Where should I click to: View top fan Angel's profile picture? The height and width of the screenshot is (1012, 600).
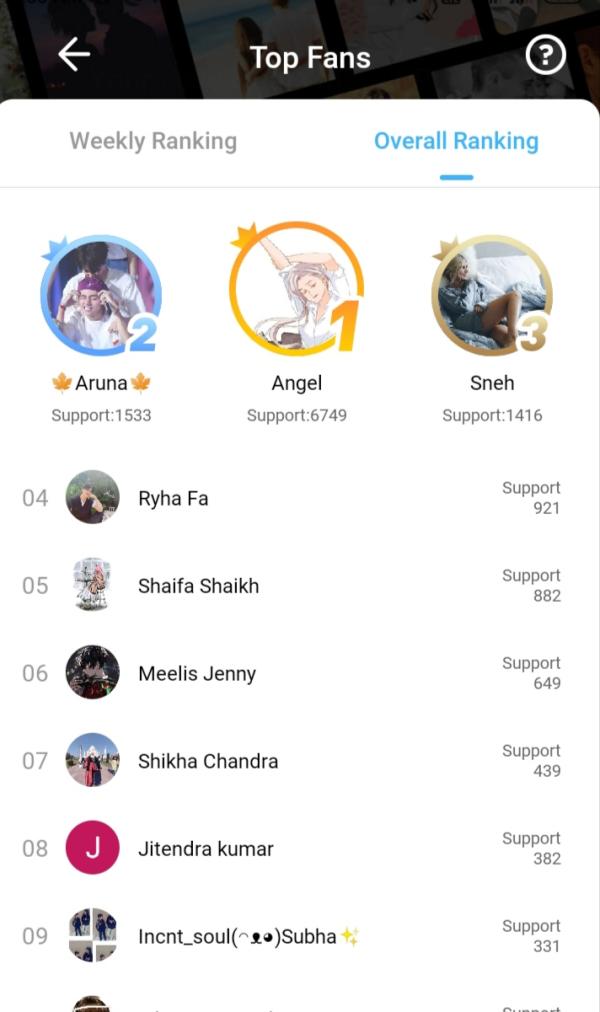(x=296, y=290)
